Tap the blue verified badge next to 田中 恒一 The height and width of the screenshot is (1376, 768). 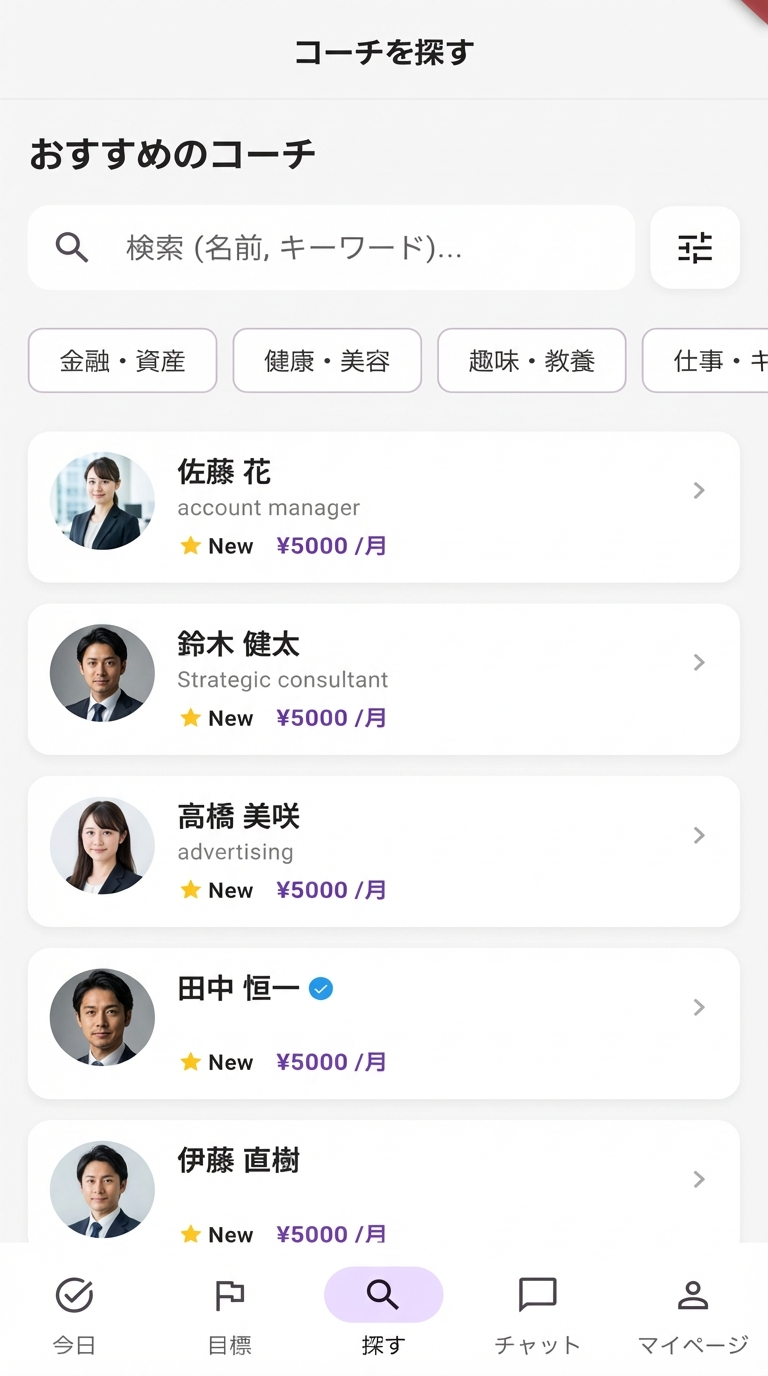(321, 988)
